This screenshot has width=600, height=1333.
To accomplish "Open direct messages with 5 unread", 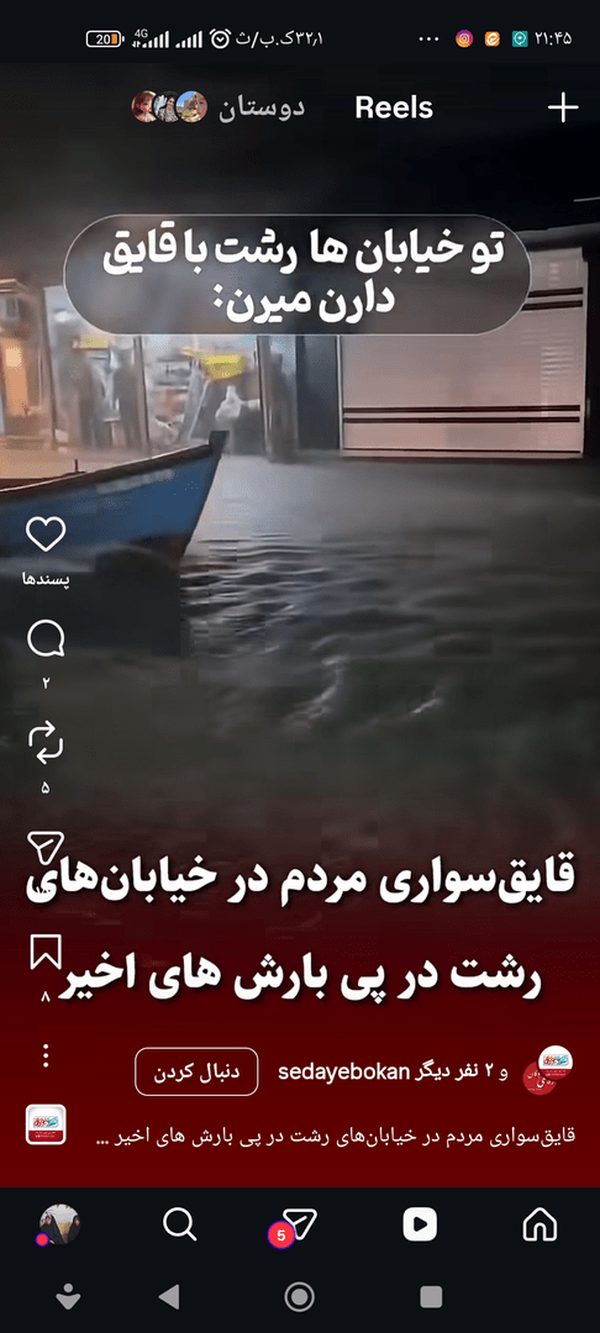I will [298, 1224].
